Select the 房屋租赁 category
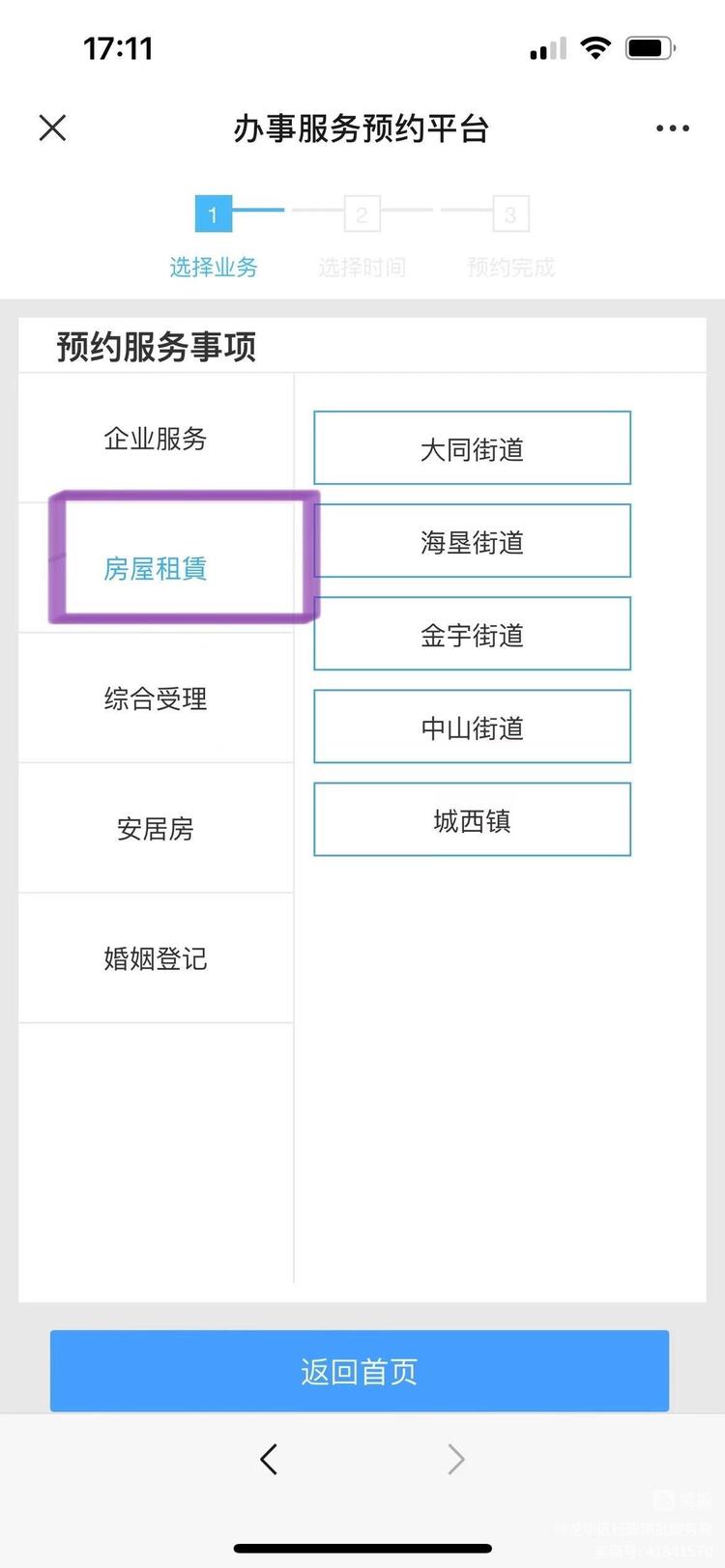 click(156, 568)
